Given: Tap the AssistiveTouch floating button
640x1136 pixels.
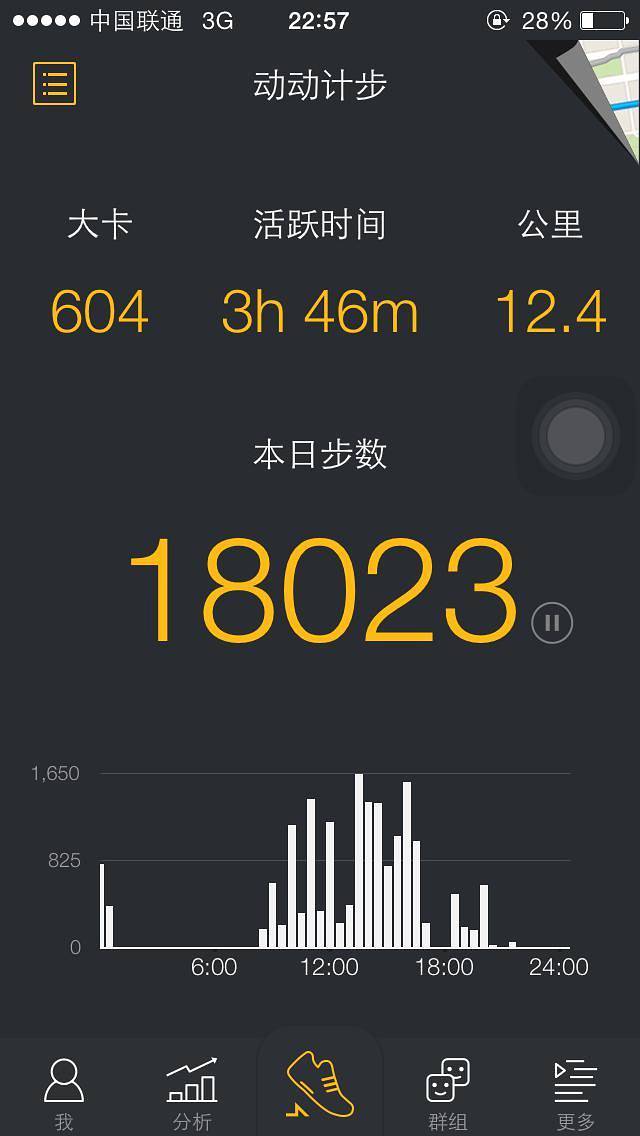Looking at the screenshot, I should [x=576, y=437].
